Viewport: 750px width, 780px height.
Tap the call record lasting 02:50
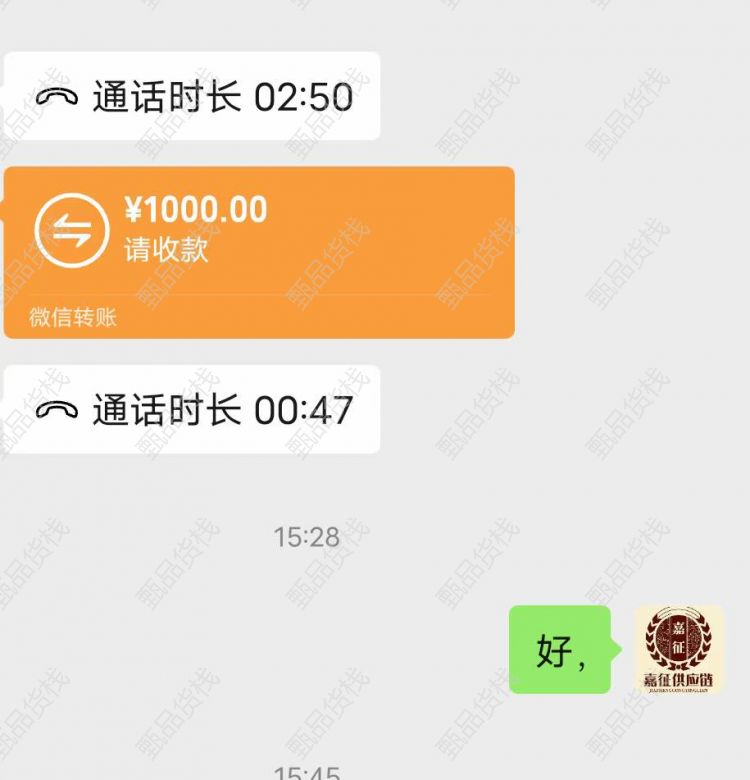[192, 97]
